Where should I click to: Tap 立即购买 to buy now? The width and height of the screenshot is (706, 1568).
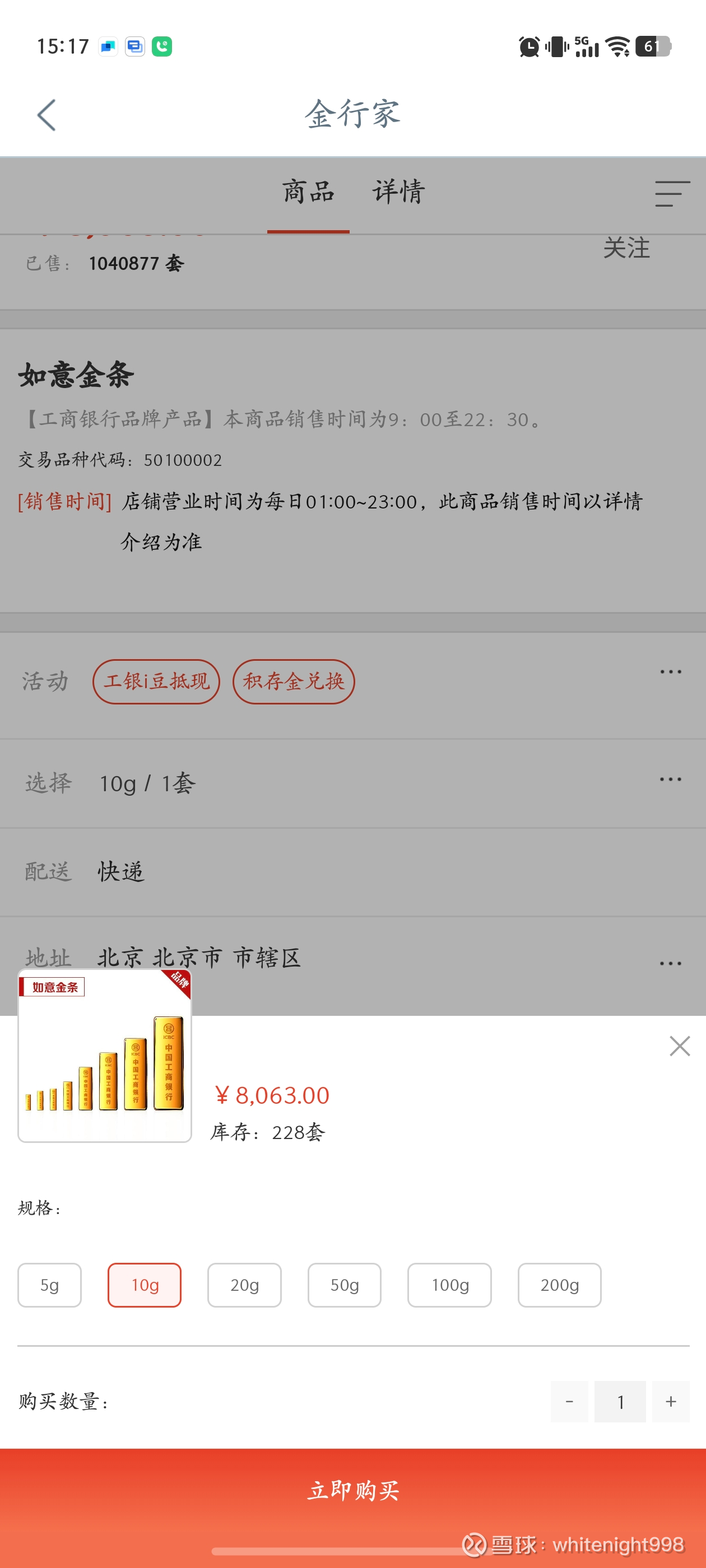point(352,1490)
